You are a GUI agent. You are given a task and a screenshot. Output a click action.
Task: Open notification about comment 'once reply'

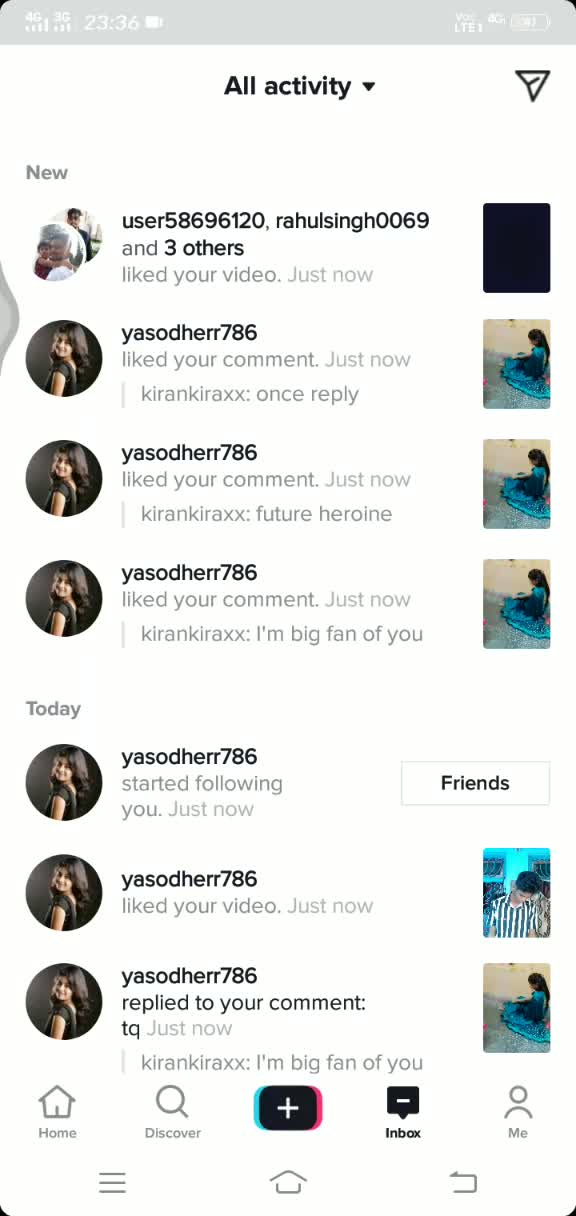point(288,363)
